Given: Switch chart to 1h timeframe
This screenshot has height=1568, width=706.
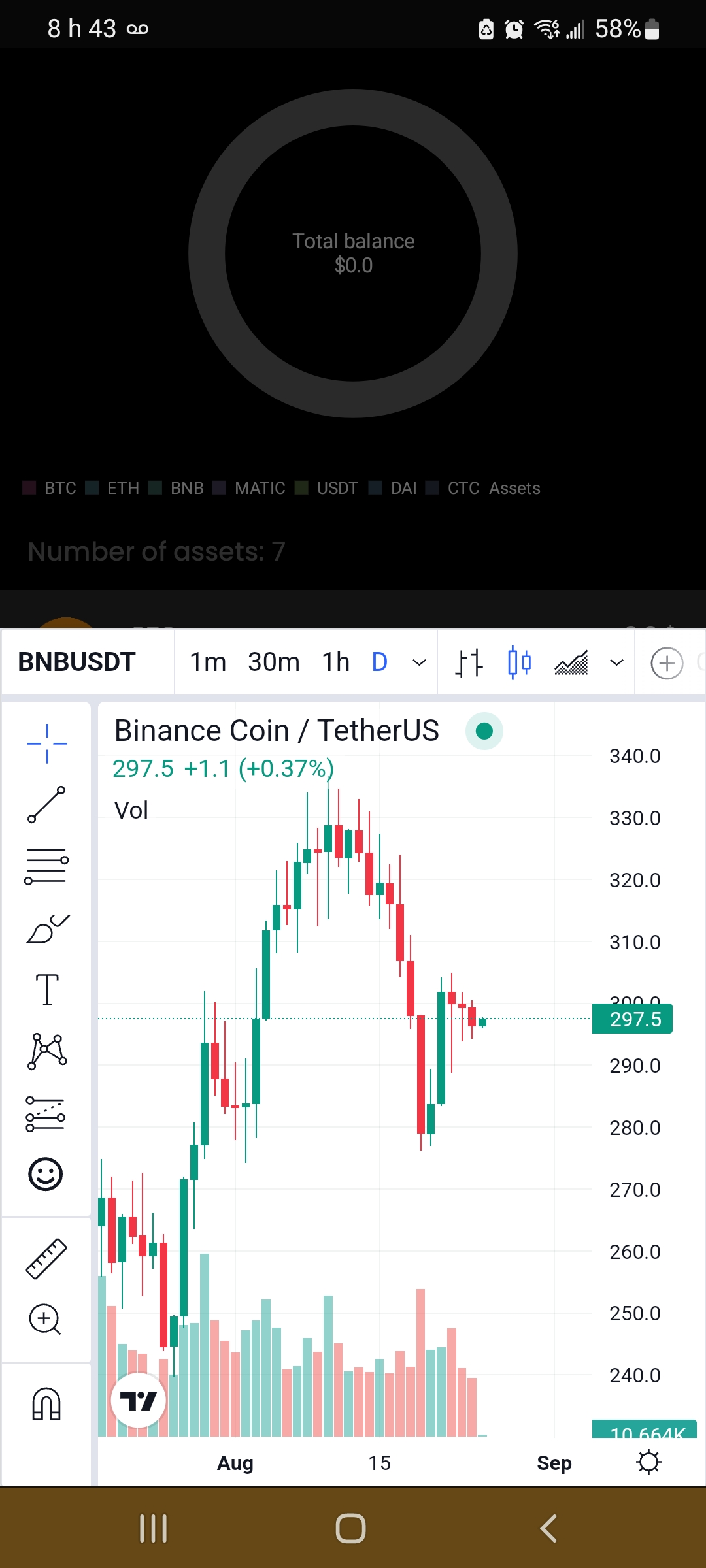Looking at the screenshot, I should click(336, 662).
